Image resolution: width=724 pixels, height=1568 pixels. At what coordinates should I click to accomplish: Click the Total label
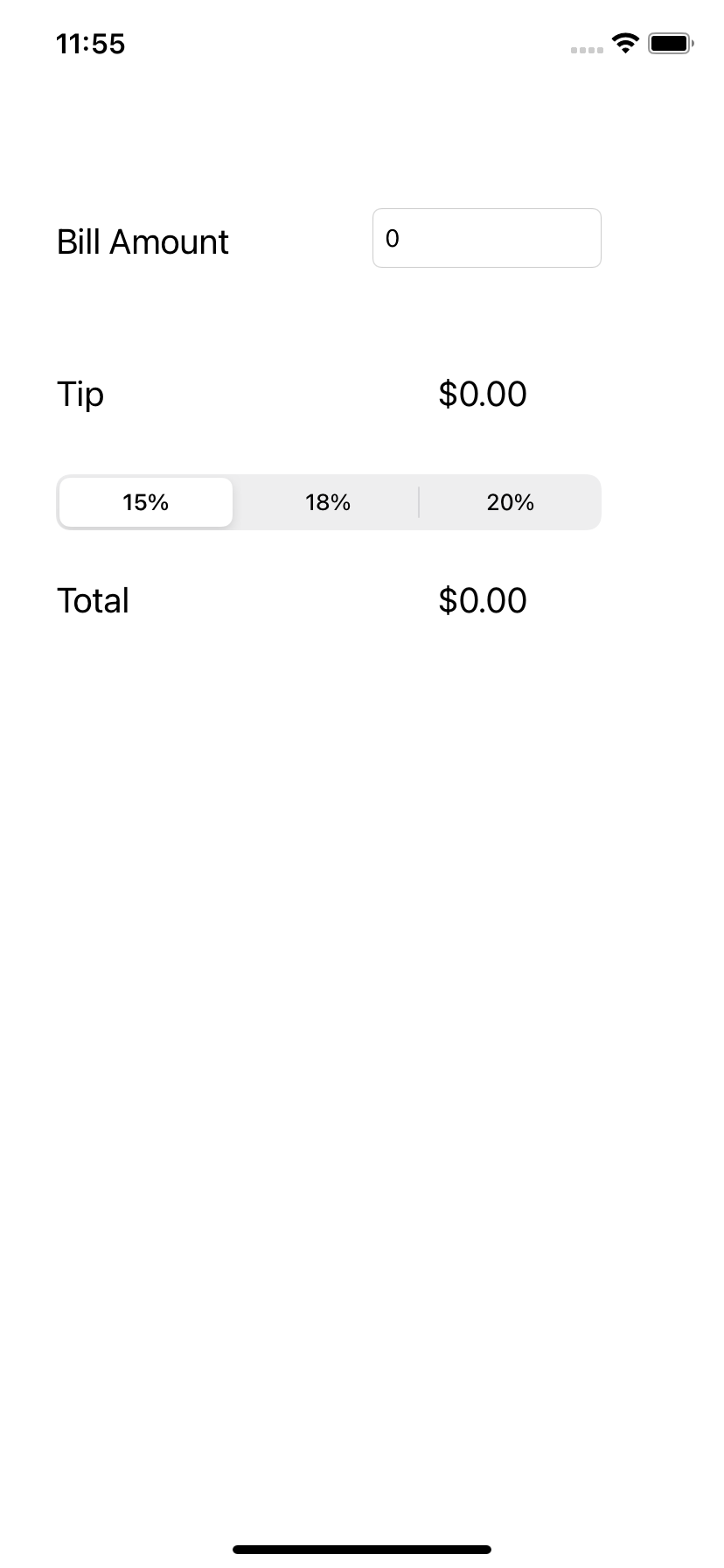(92, 600)
